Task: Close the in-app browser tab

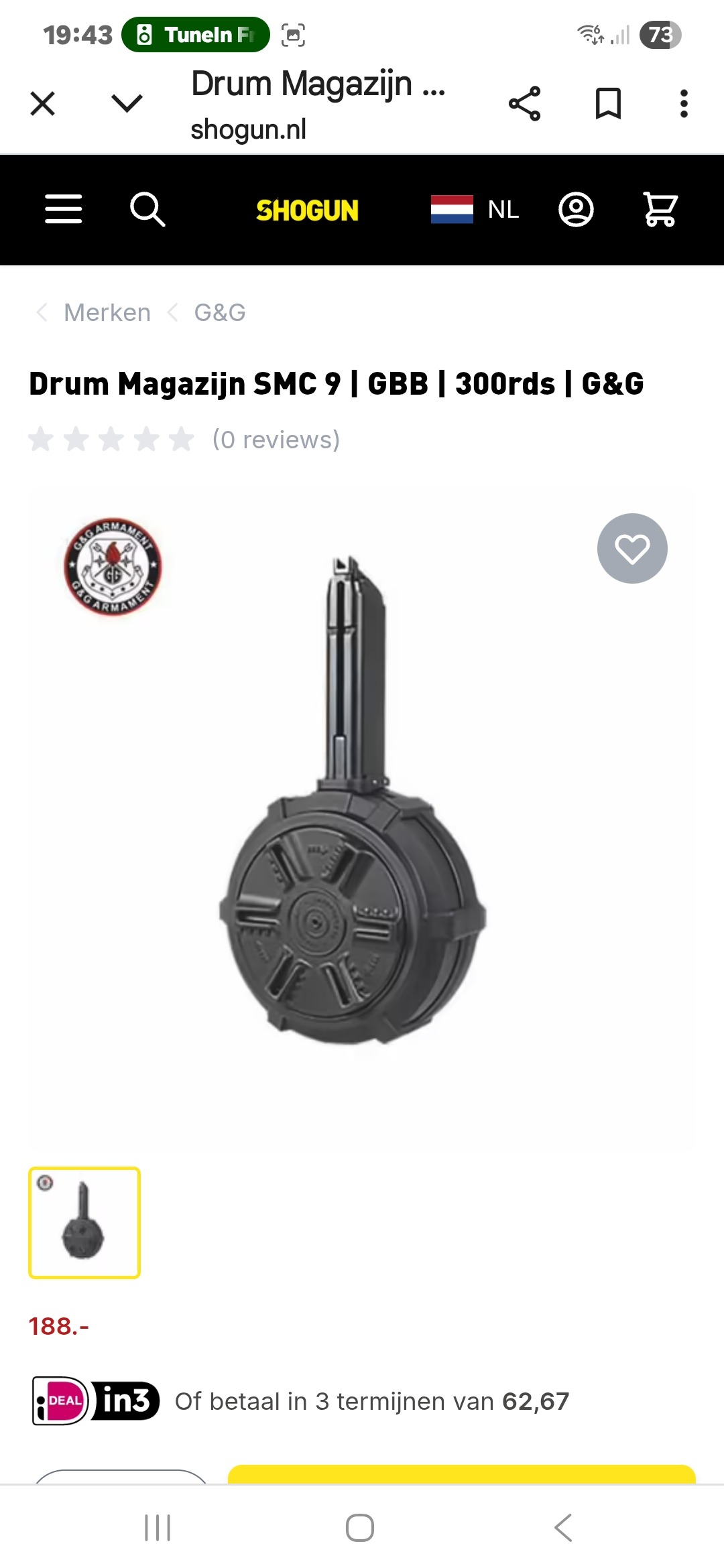Action: point(43,104)
